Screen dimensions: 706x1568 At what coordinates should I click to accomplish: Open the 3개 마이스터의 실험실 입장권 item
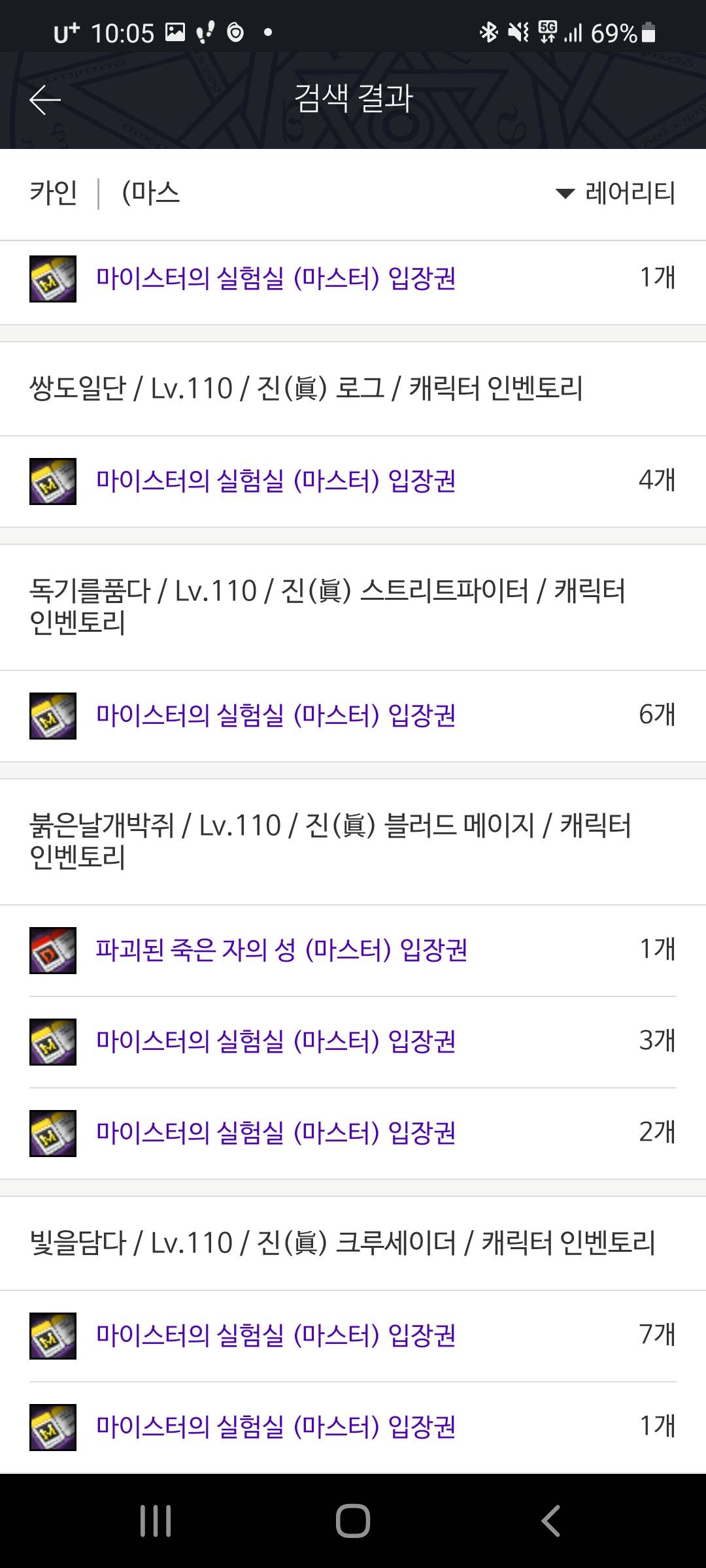[275, 1042]
